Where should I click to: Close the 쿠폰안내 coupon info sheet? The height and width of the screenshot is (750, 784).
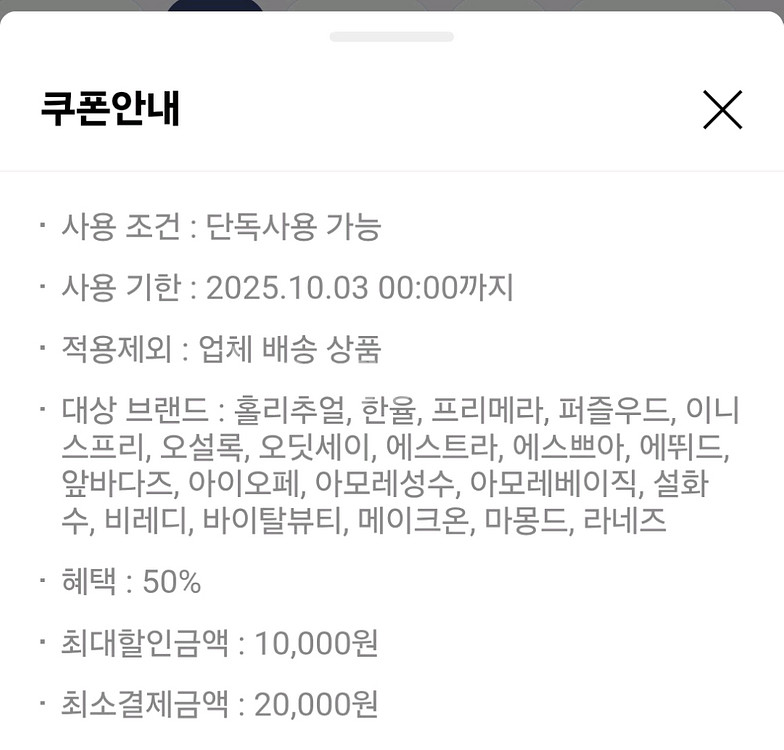click(x=722, y=110)
